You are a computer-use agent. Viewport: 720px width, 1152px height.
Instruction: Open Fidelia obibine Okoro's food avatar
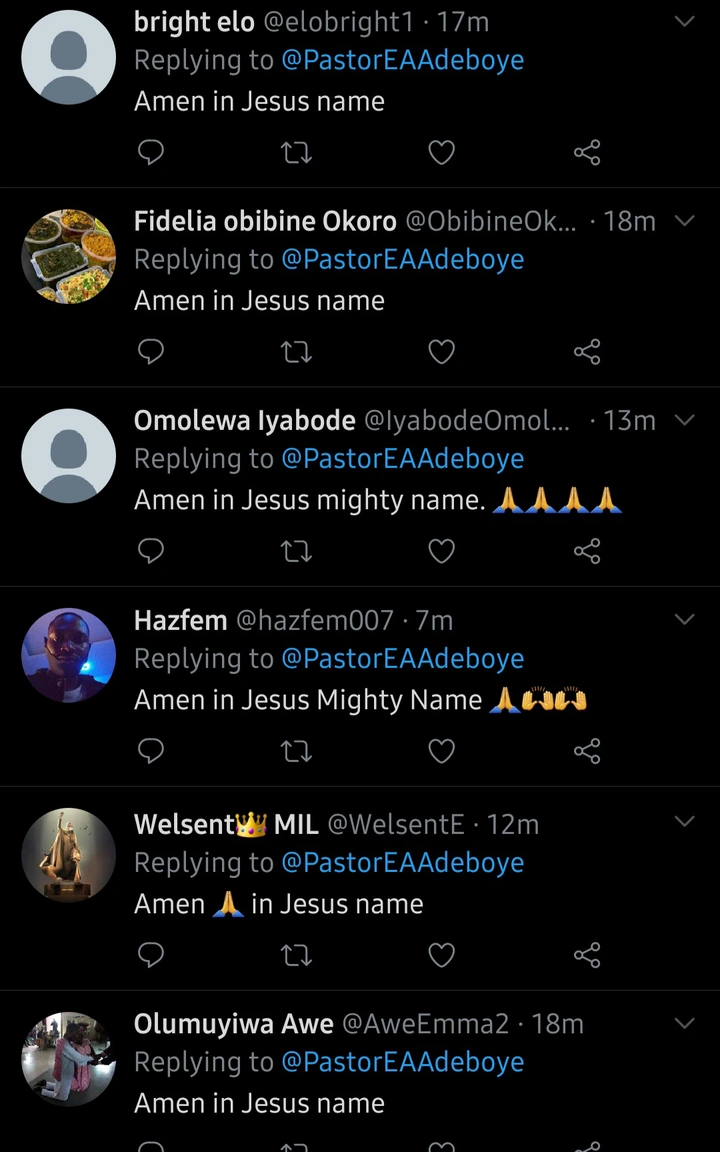[68, 257]
